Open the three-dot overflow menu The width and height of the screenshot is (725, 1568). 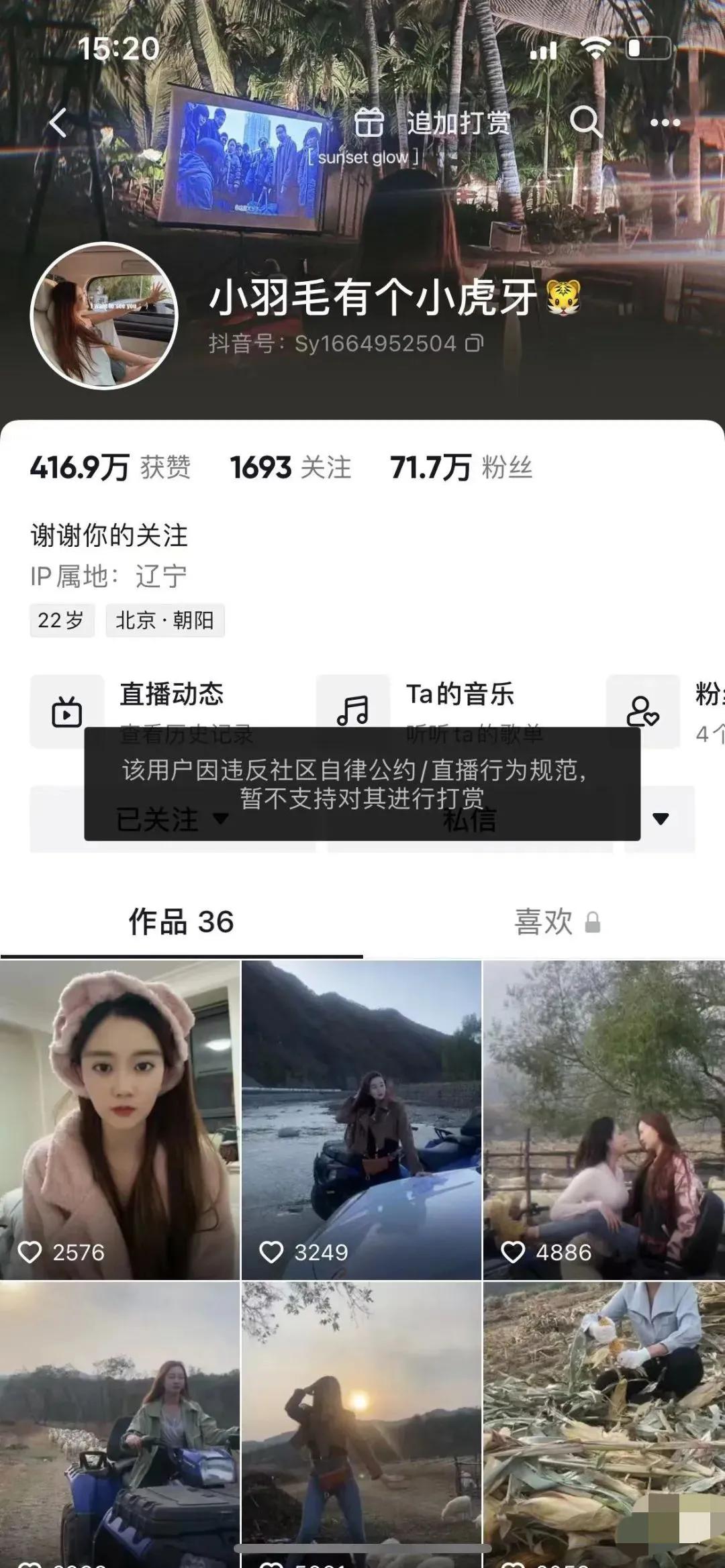click(665, 123)
